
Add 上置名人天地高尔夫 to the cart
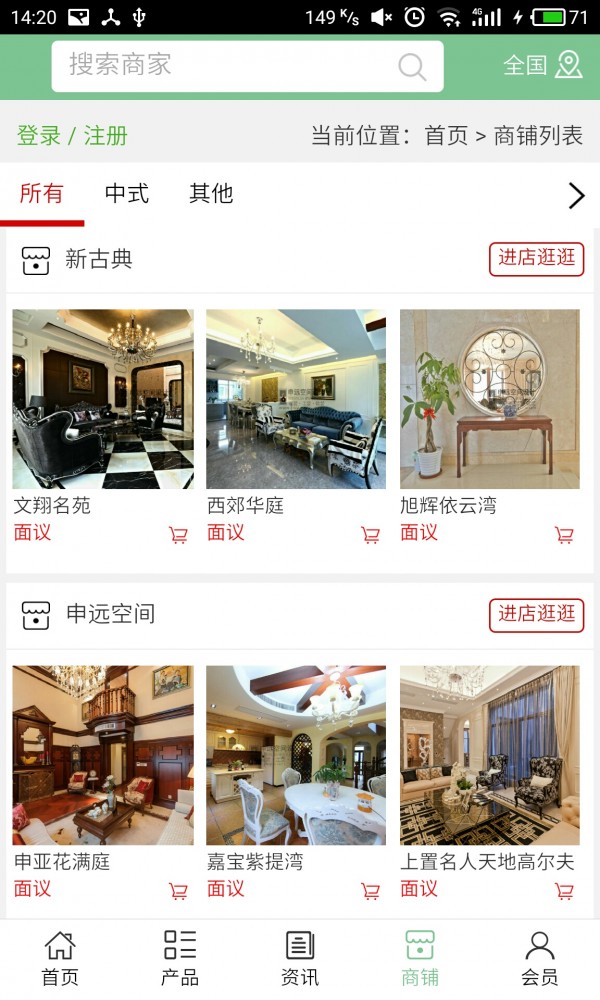(564, 891)
